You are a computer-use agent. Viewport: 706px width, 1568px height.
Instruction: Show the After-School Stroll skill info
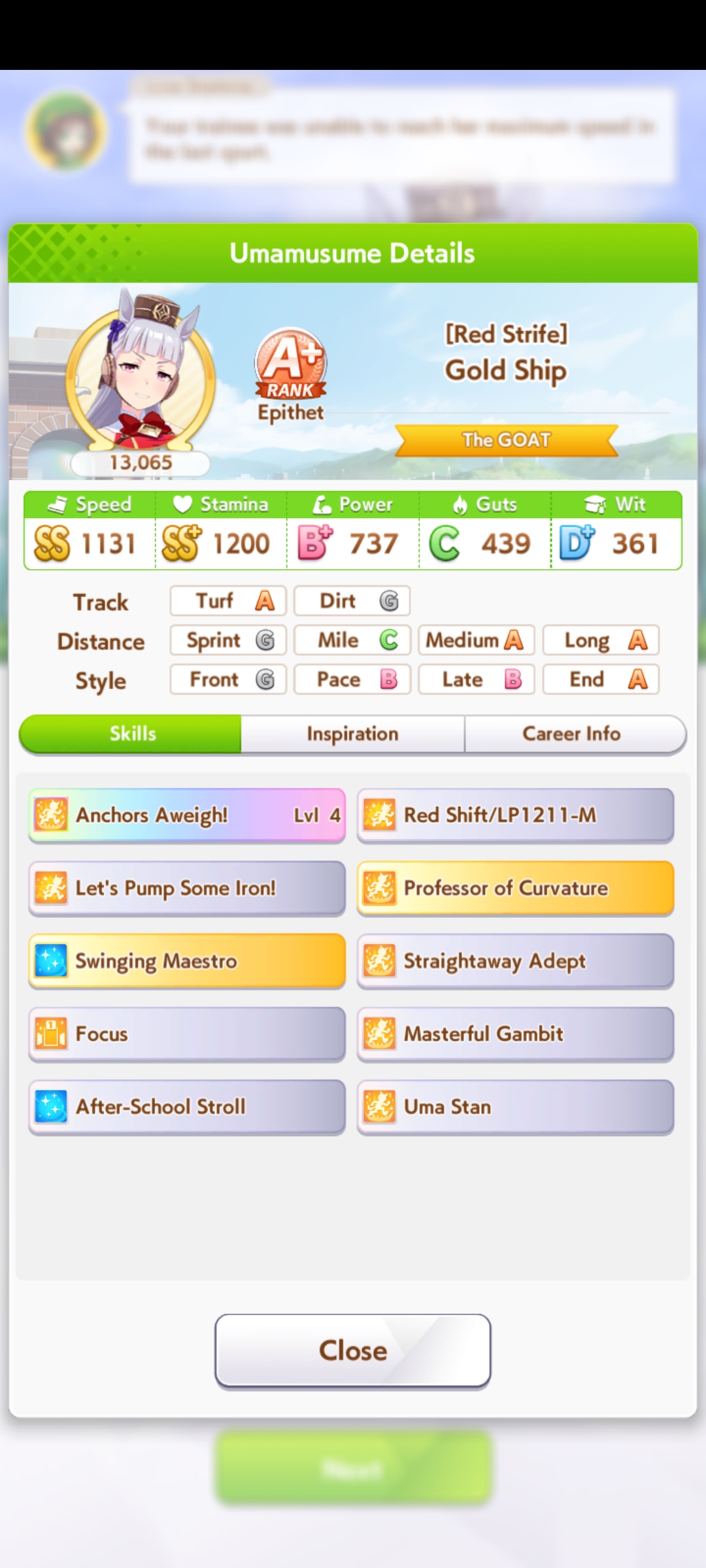coord(187,1107)
